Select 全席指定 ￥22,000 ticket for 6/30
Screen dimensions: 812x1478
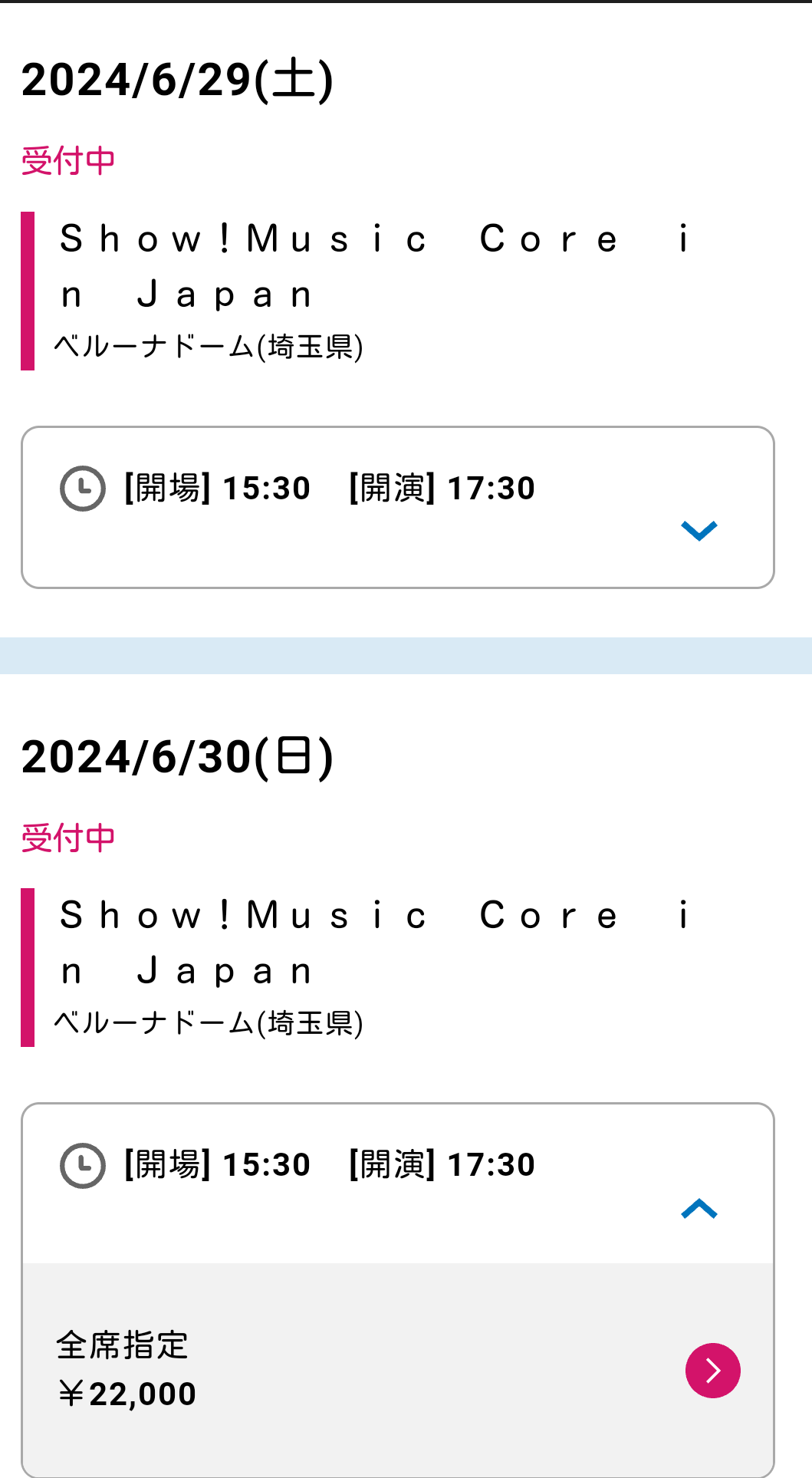[x=712, y=1370]
